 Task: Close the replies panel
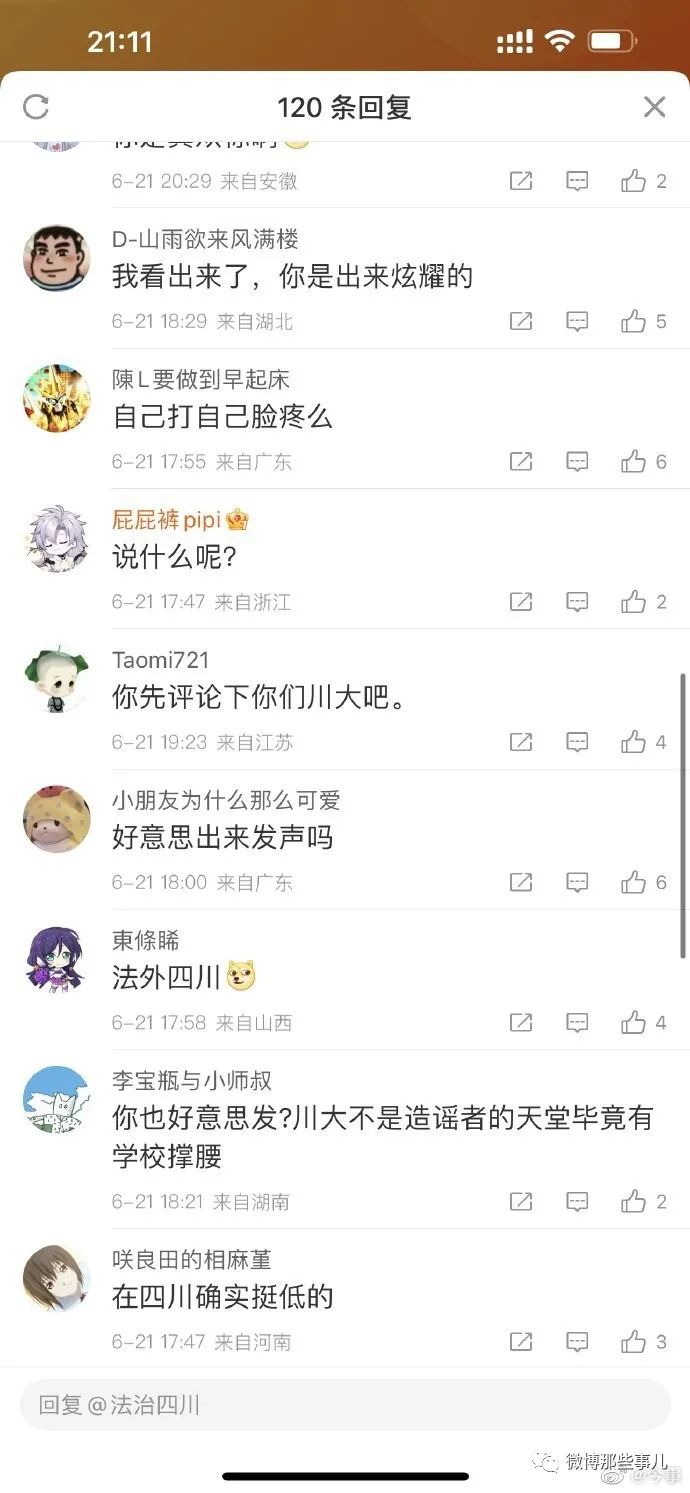654,107
